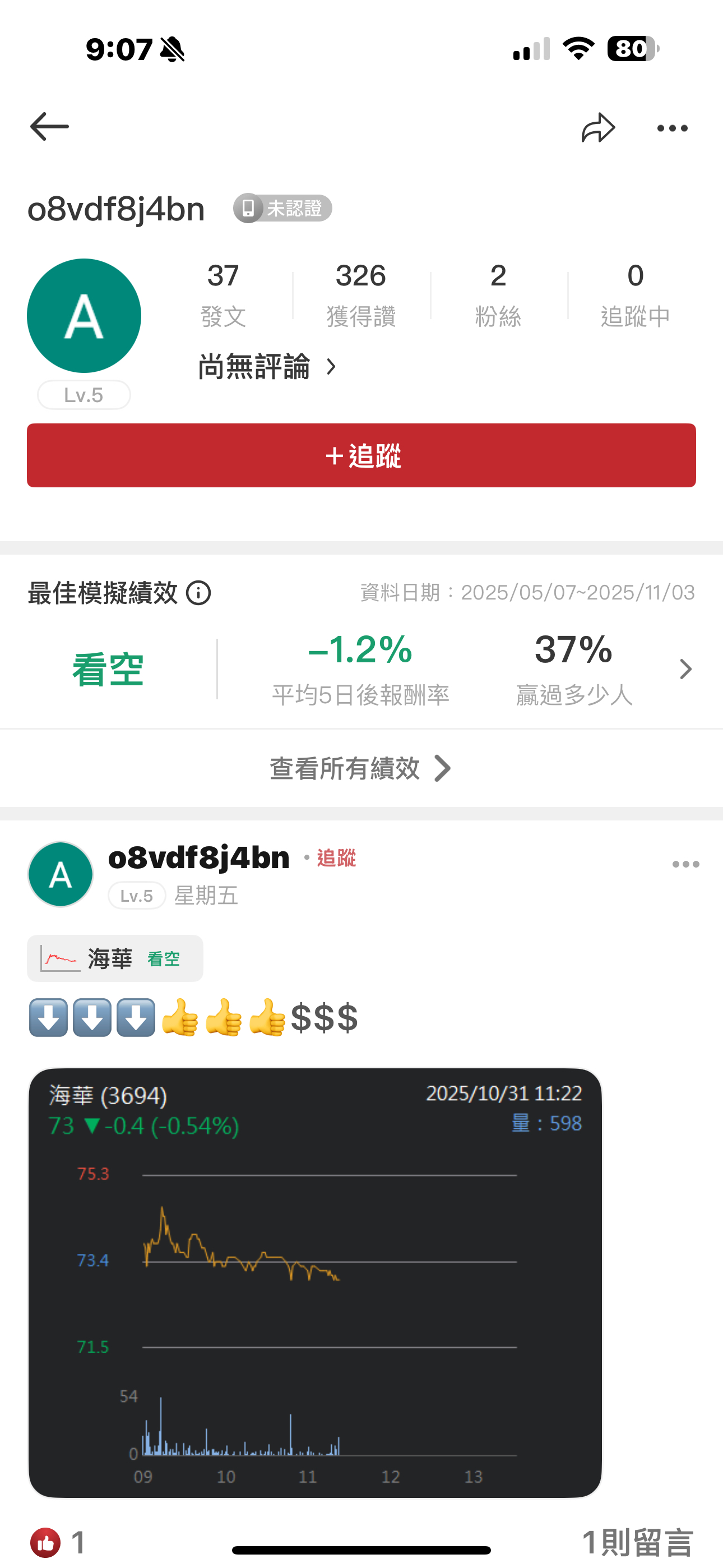Show info about 最佳模擬績效

[198, 593]
